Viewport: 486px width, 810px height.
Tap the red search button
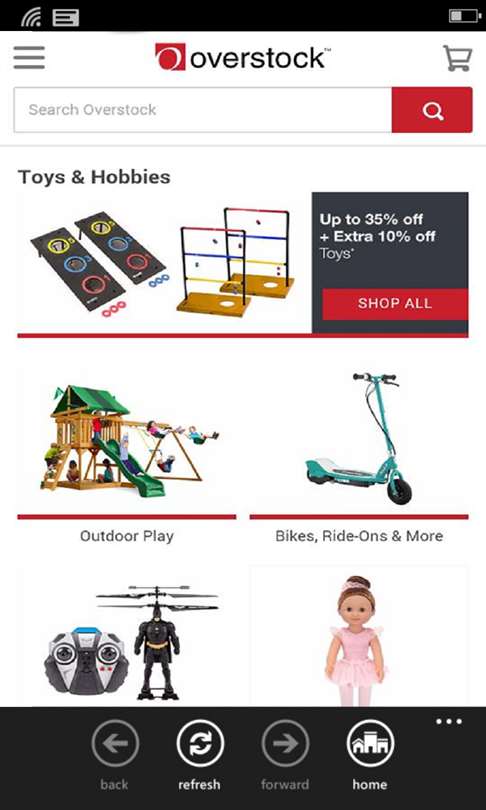coord(432,110)
